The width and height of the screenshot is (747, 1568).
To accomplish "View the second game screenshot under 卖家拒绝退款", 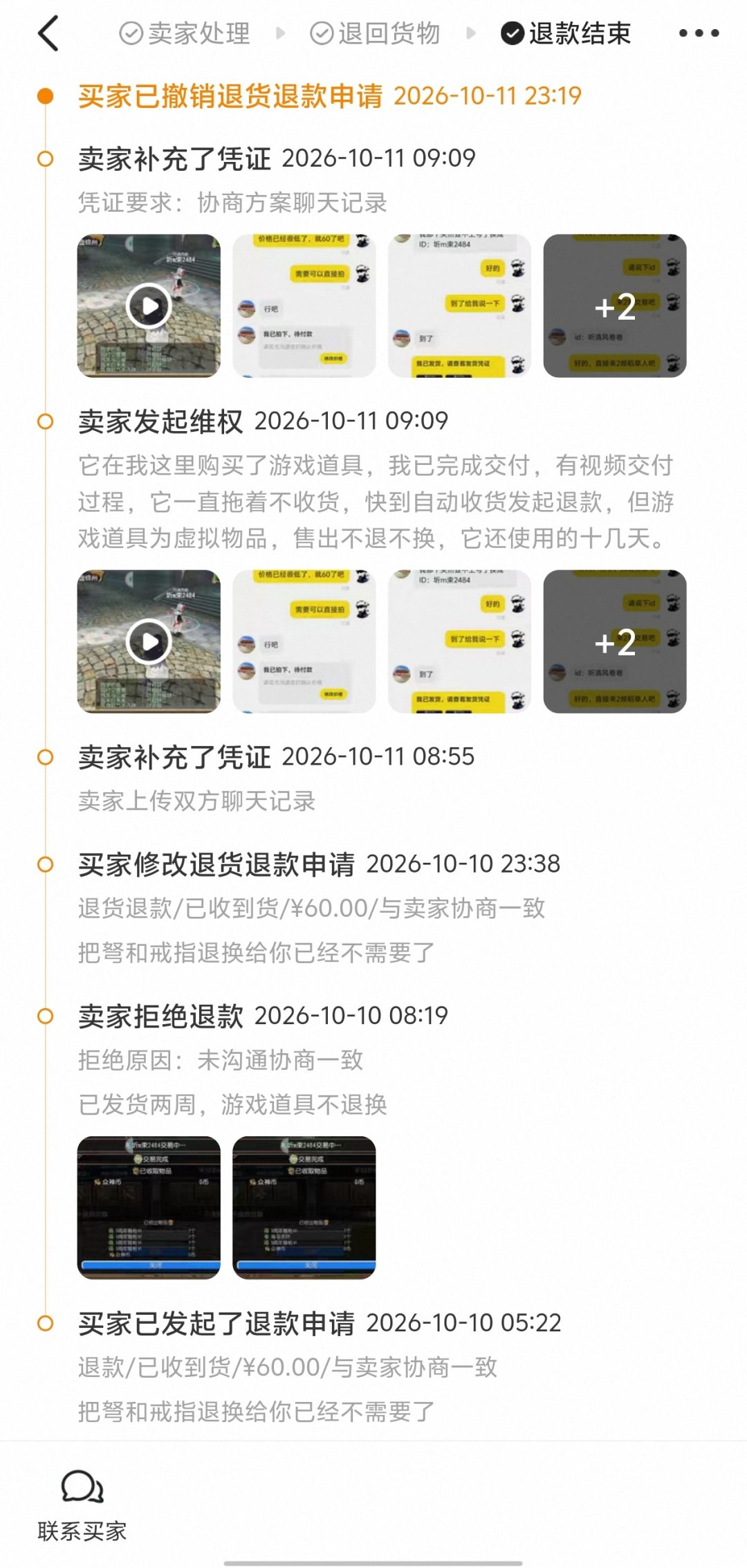I will (304, 1207).
